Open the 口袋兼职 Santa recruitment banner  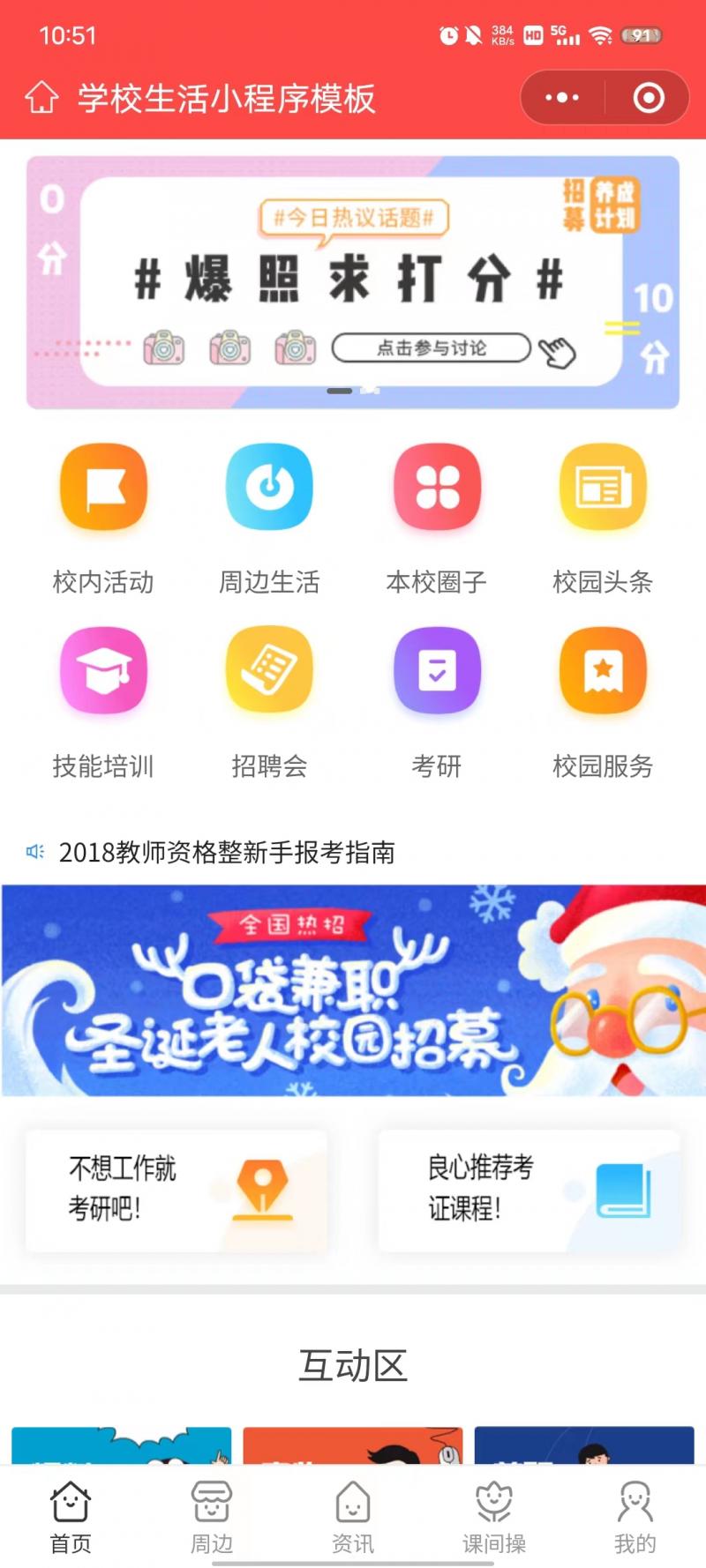(353, 990)
